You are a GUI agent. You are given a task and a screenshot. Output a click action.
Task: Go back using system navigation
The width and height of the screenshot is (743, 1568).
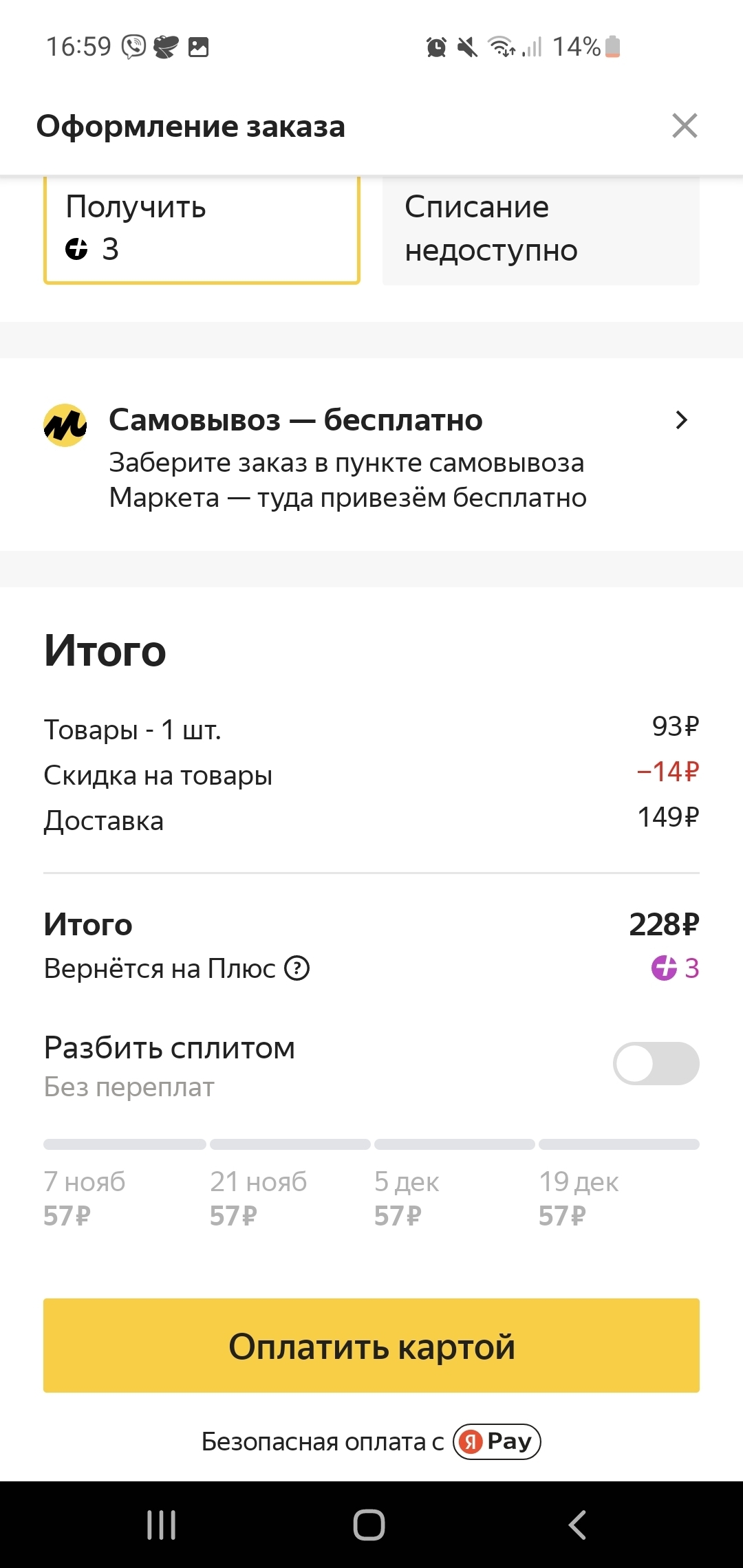click(577, 1524)
